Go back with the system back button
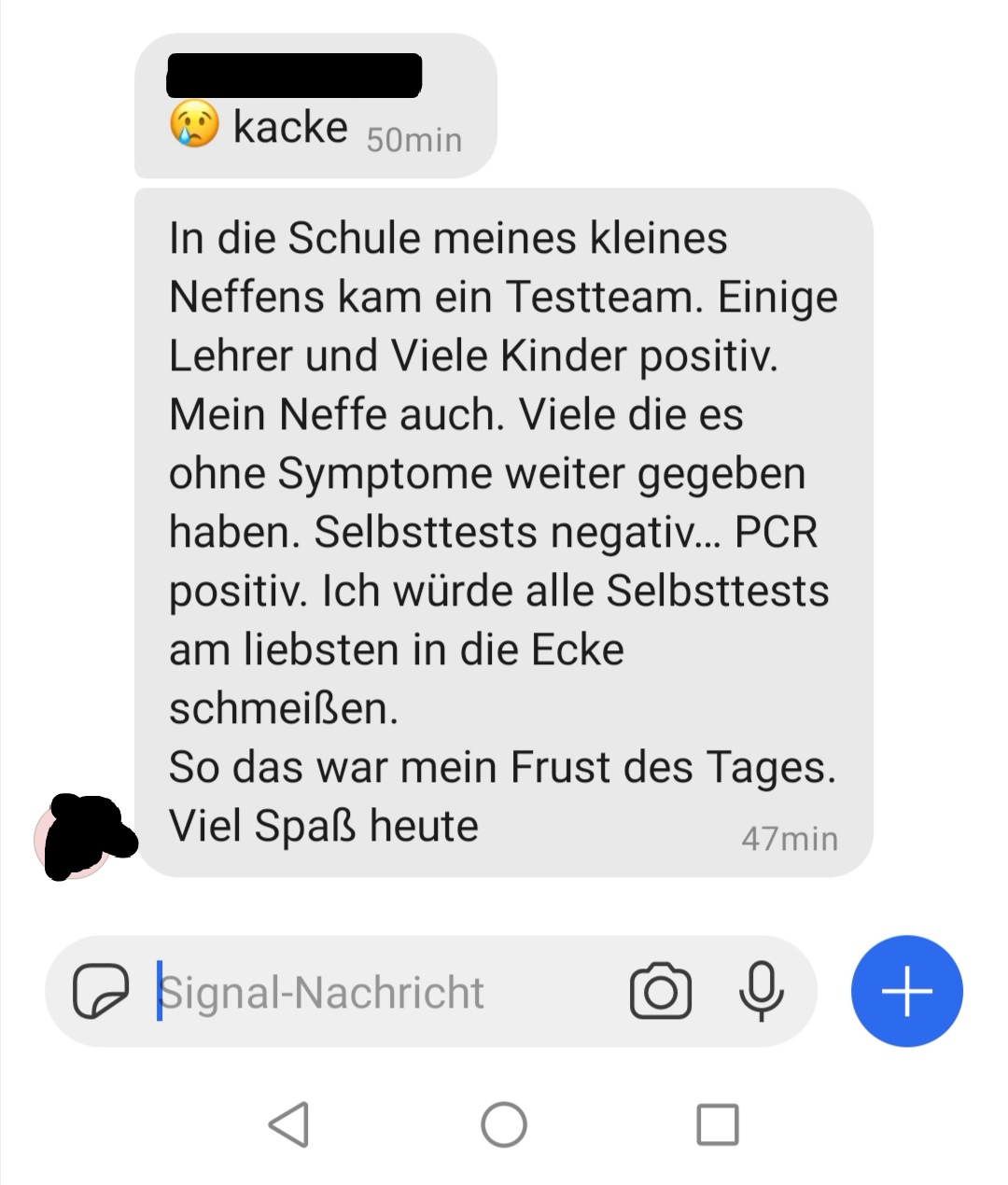The image size is (1008, 1185). (288, 1124)
